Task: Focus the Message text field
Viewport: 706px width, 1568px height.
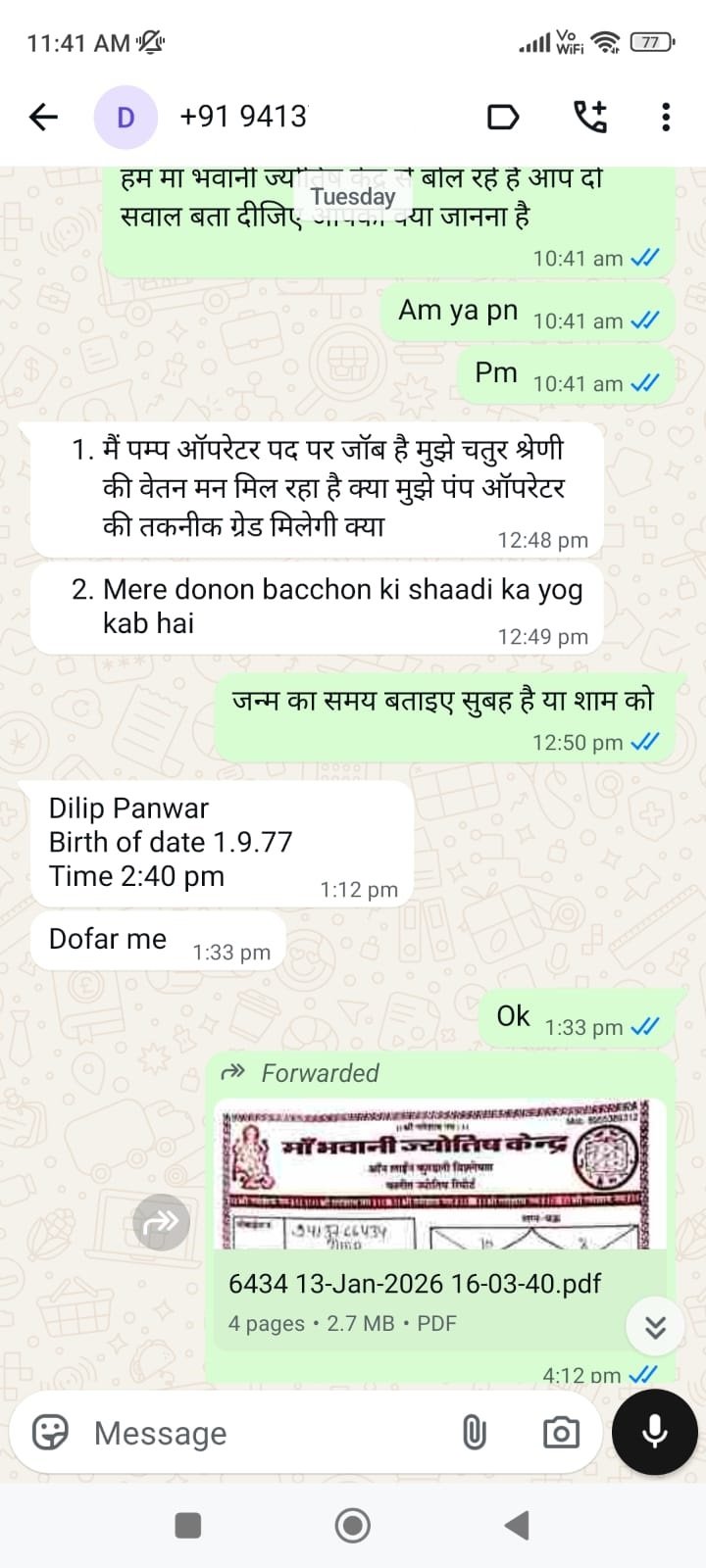Action: click(265, 1433)
